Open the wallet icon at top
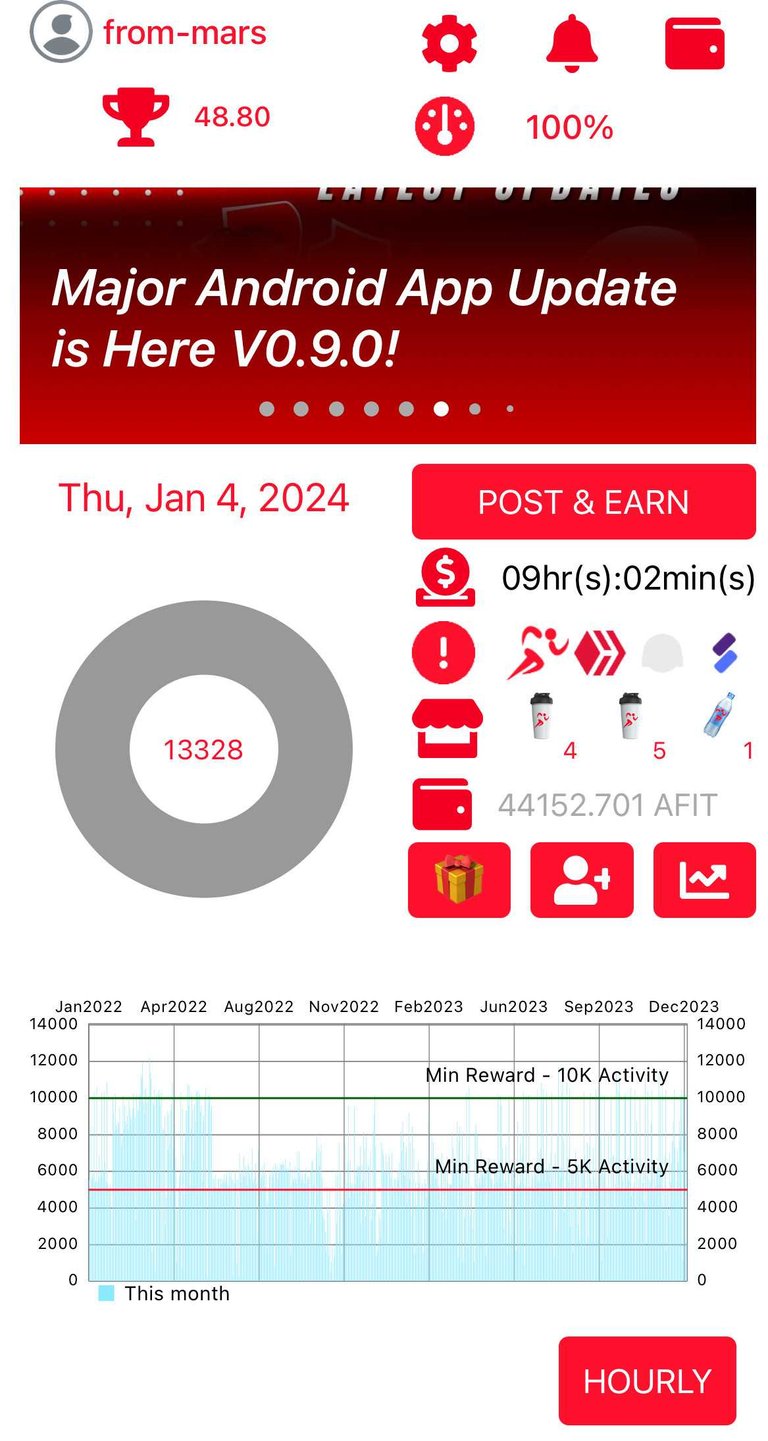 point(695,43)
